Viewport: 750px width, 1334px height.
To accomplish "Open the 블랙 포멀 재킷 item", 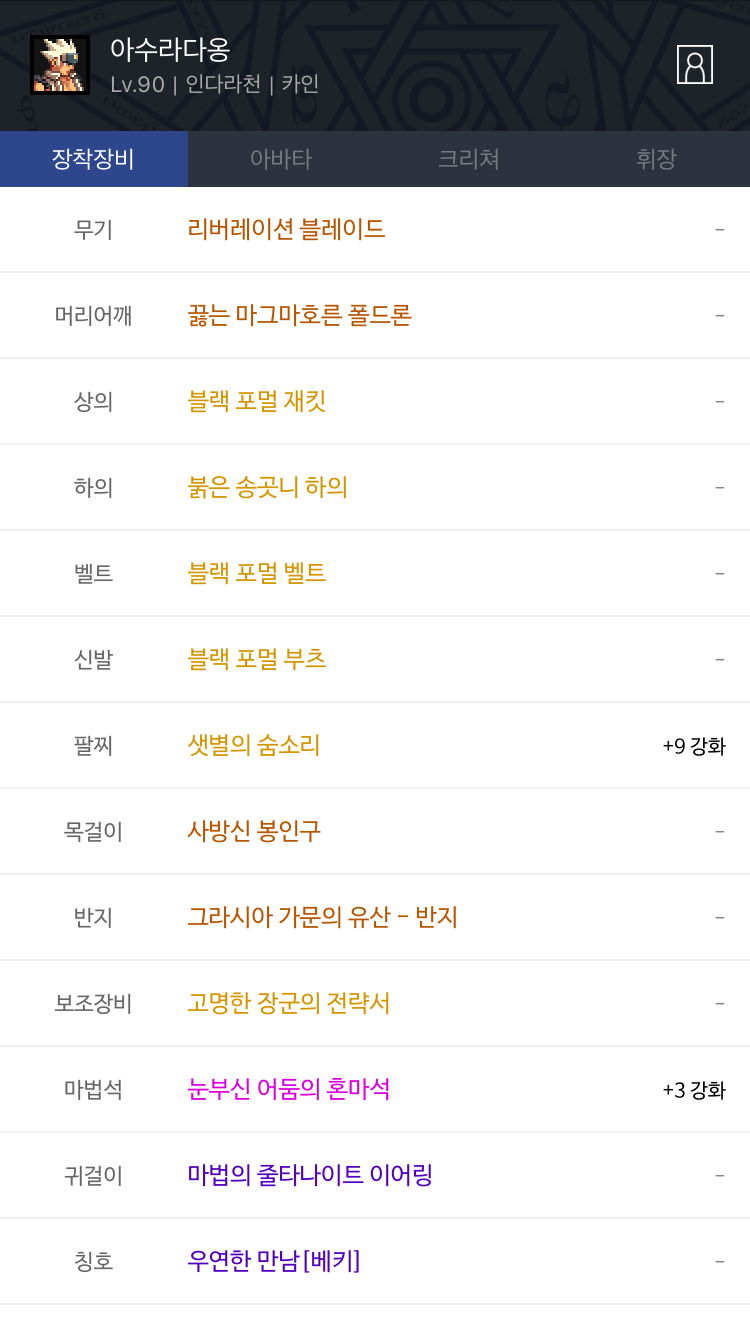I will pos(257,401).
